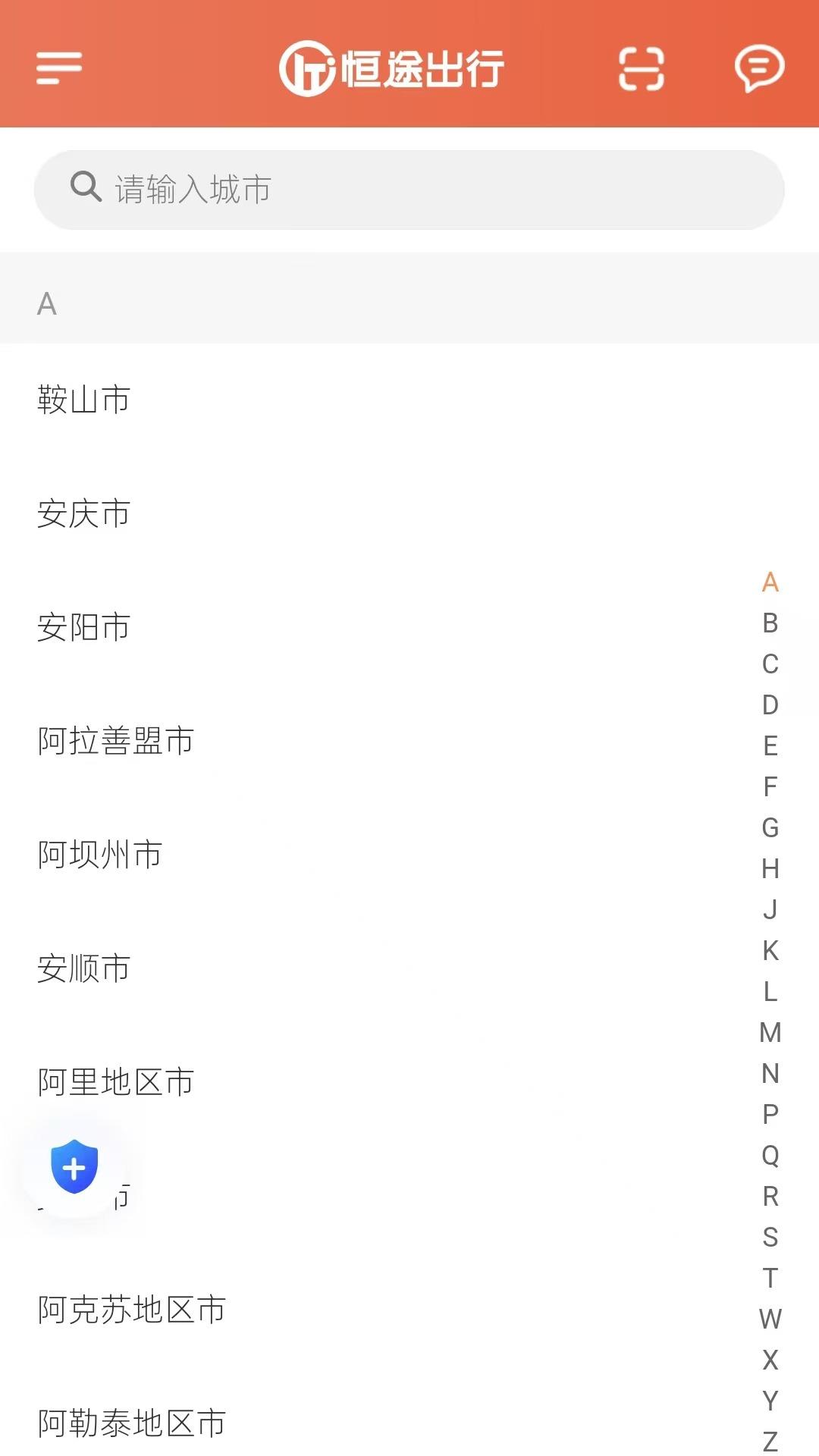Viewport: 819px width, 1456px height.
Task: Choose 阿拉善盟市 from the list
Action: coord(114,742)
